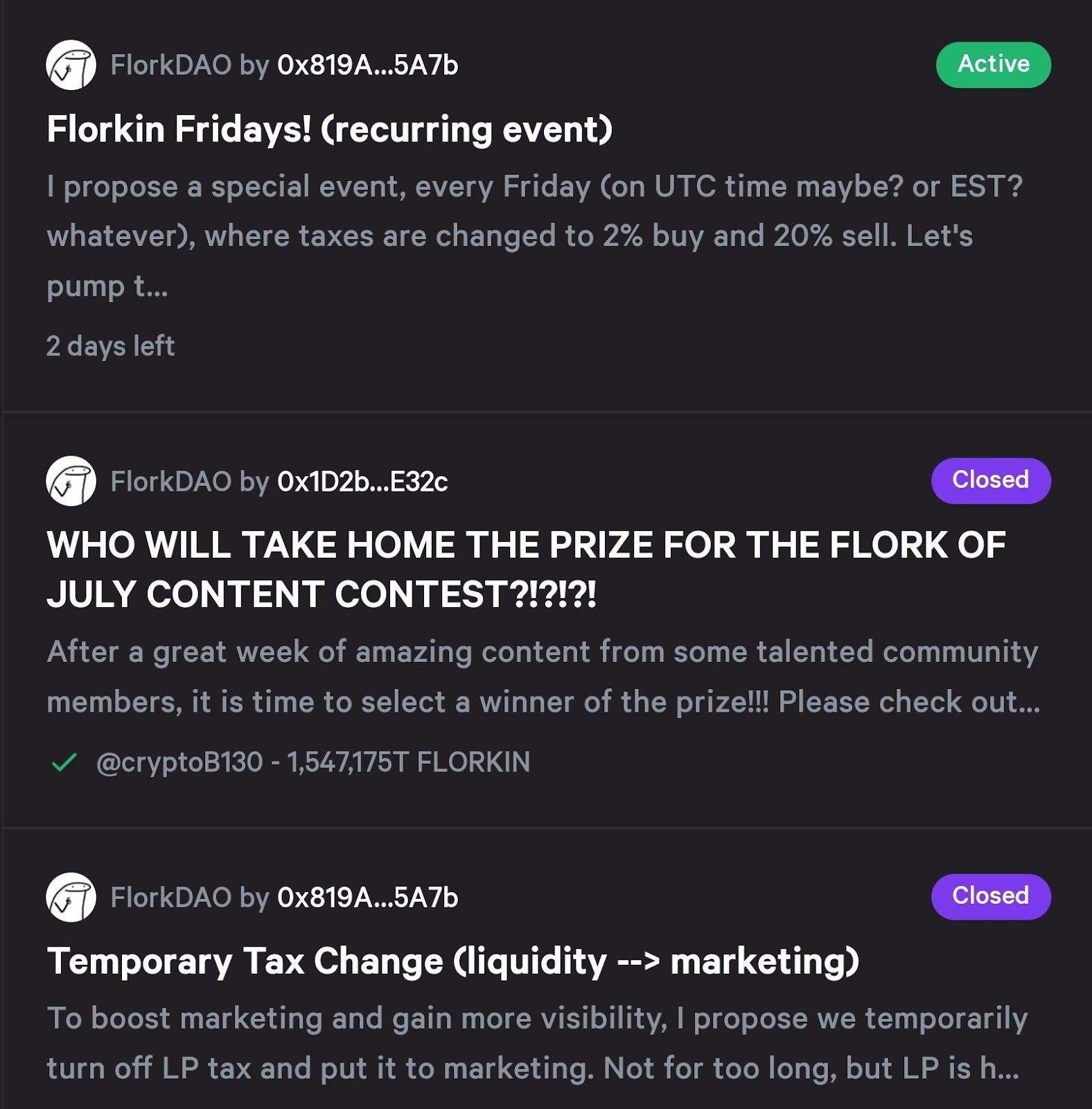Open the Florkin Fridays recurring event proposal

pyautogui.click(x=329, y=130)
